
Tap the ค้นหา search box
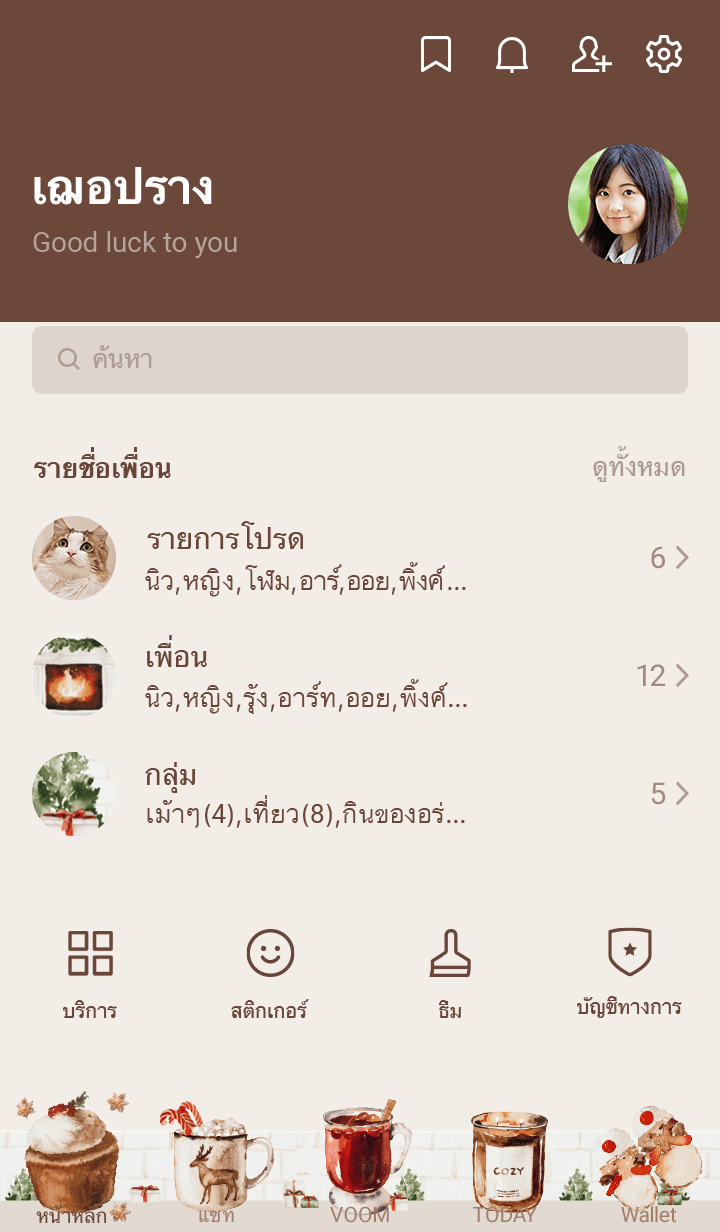360,360
